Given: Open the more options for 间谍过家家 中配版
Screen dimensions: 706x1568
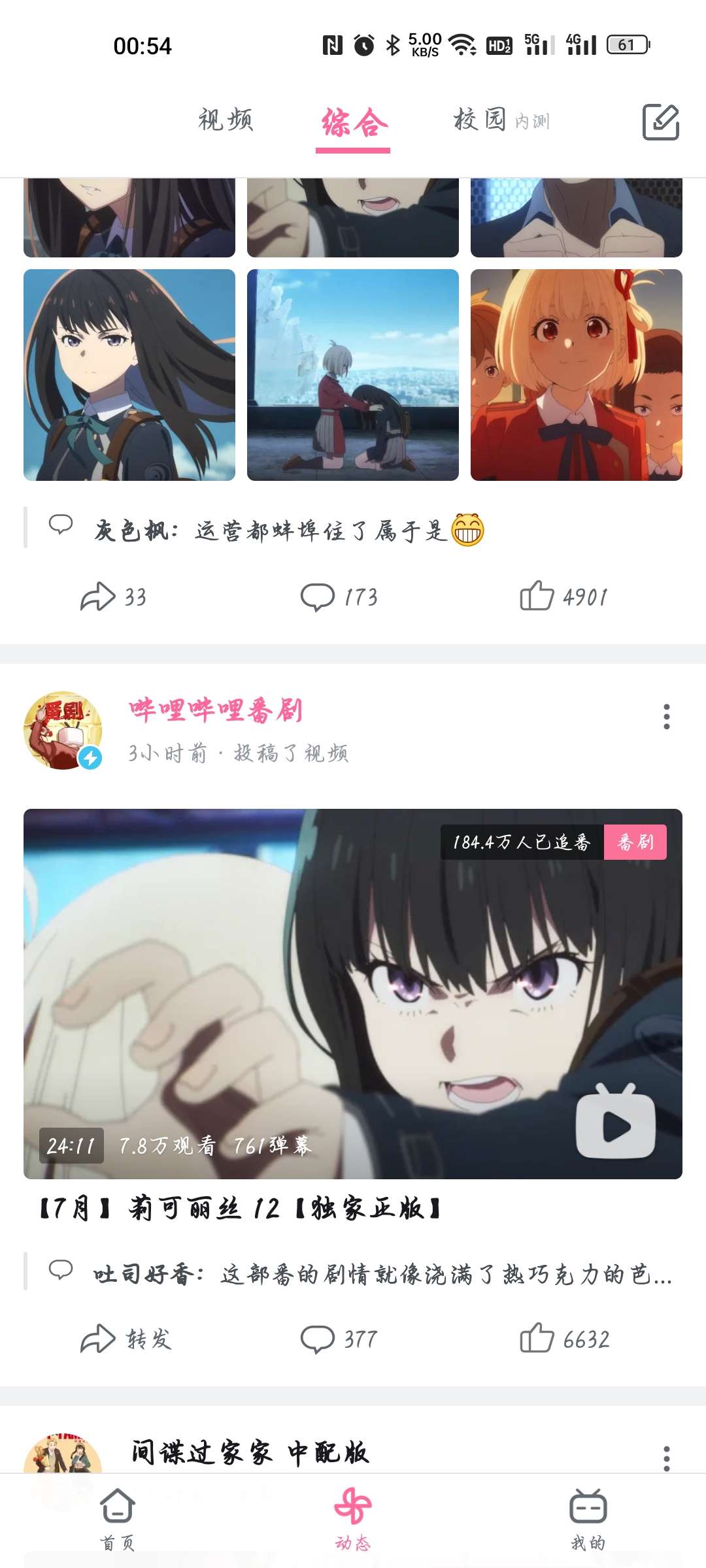Looking at the screenshot, I should [x=666, y=1458].
